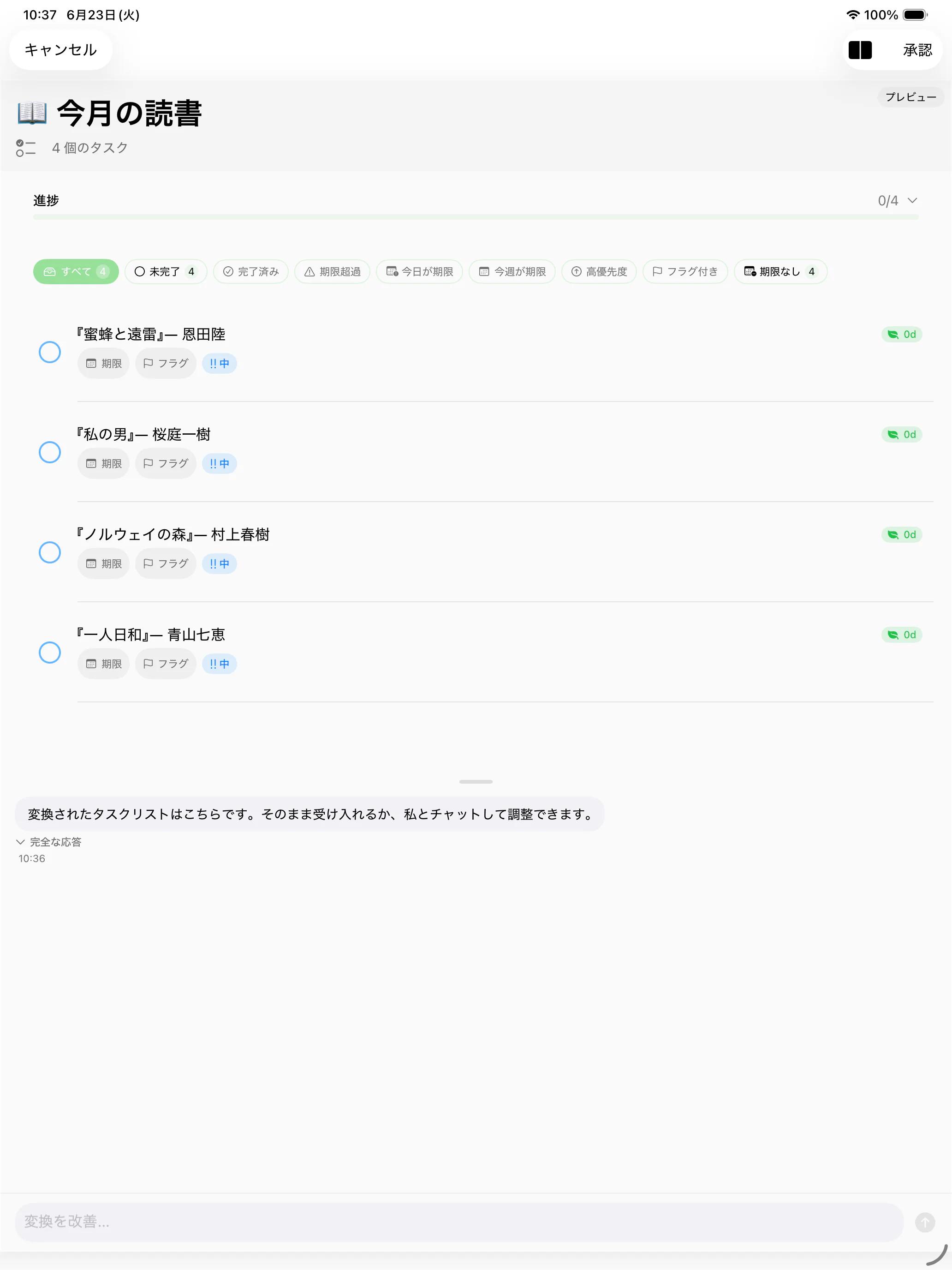Filter by フラグ付き tasks
Screen dimensions: 952x1270
pyautogui.click(x=685, y=271)
